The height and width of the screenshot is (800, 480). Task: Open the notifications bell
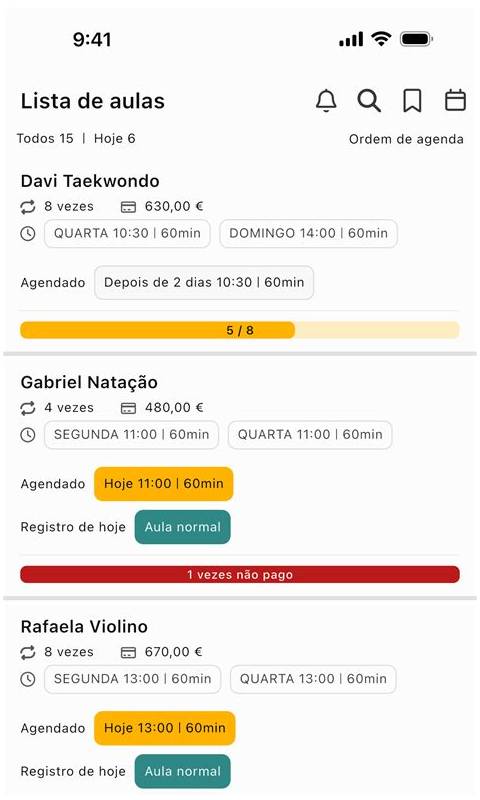326,101
